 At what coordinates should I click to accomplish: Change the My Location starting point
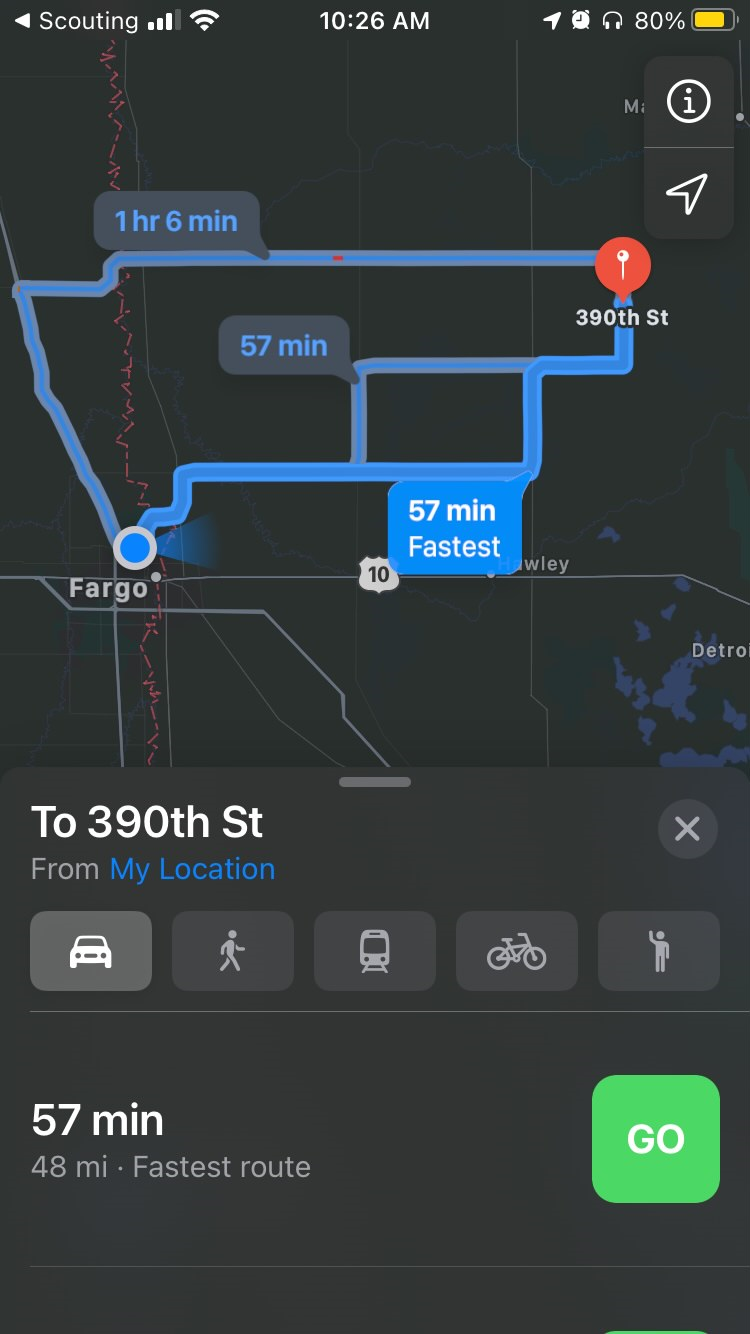(192, 869)
